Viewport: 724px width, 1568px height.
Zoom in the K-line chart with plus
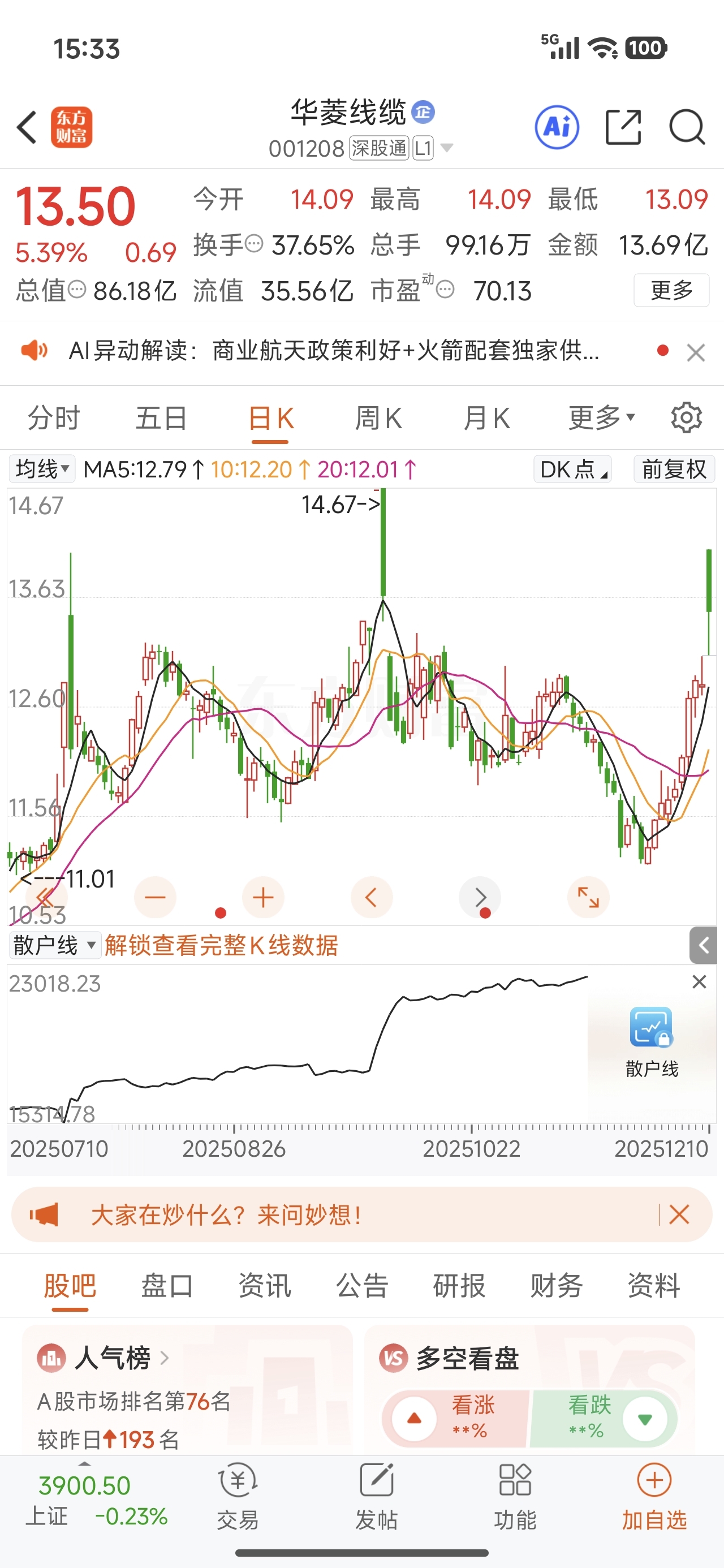pyautogui.click(x=263, y=897)
